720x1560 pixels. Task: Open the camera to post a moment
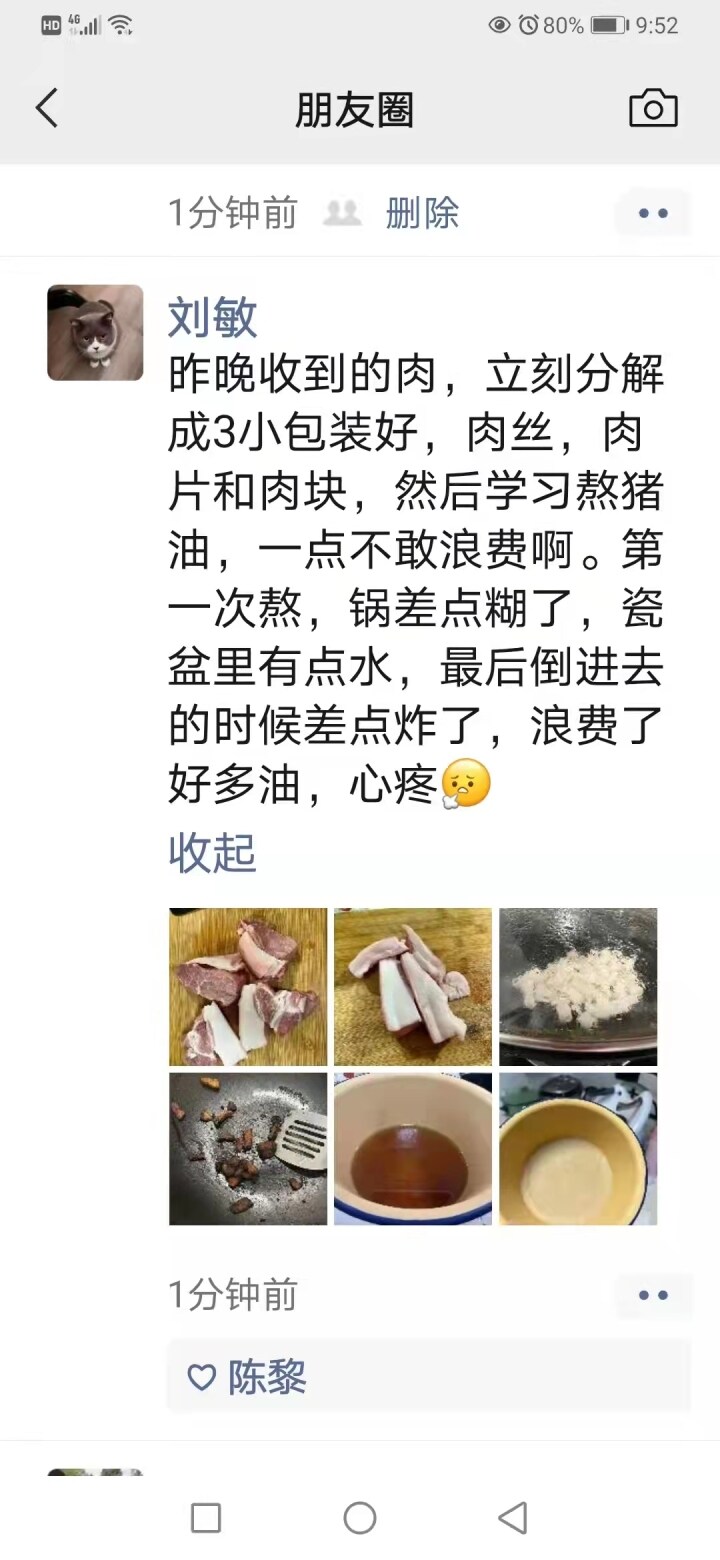[x=653, y=109]
